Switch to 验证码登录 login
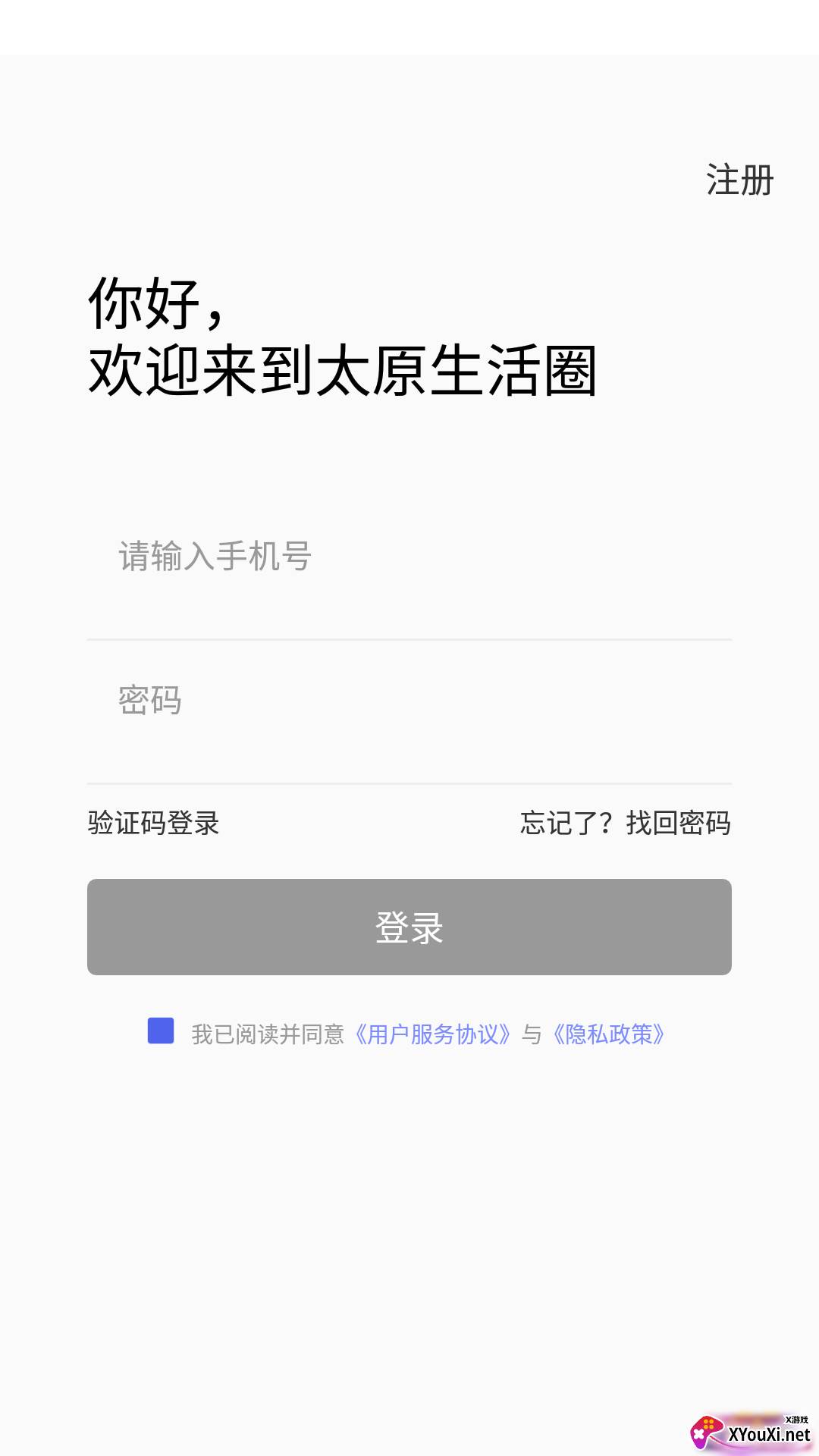819x1456 pixels. (x=153, y=823)
